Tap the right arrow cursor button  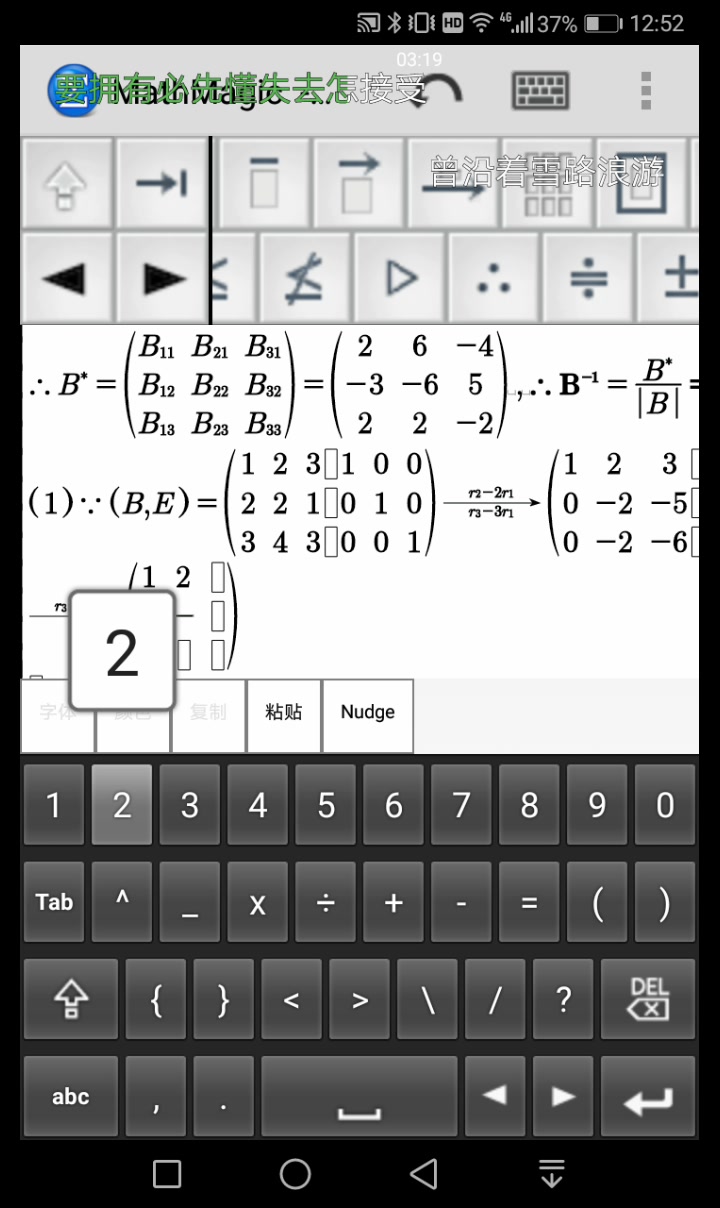163,279
